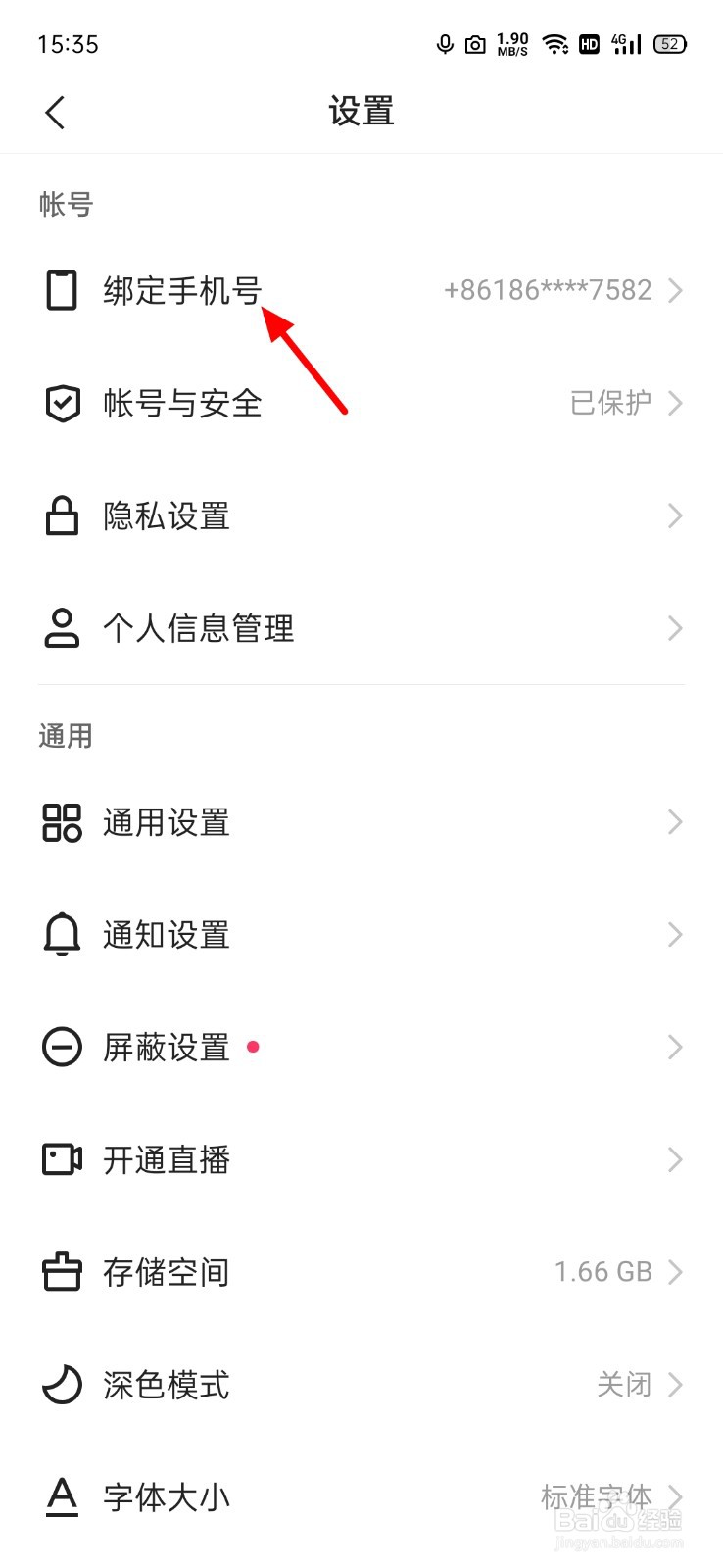Open 帐号与安全 settings
Image resolution: width=723 pixels, height=1568 pixels.
point(361,403)
